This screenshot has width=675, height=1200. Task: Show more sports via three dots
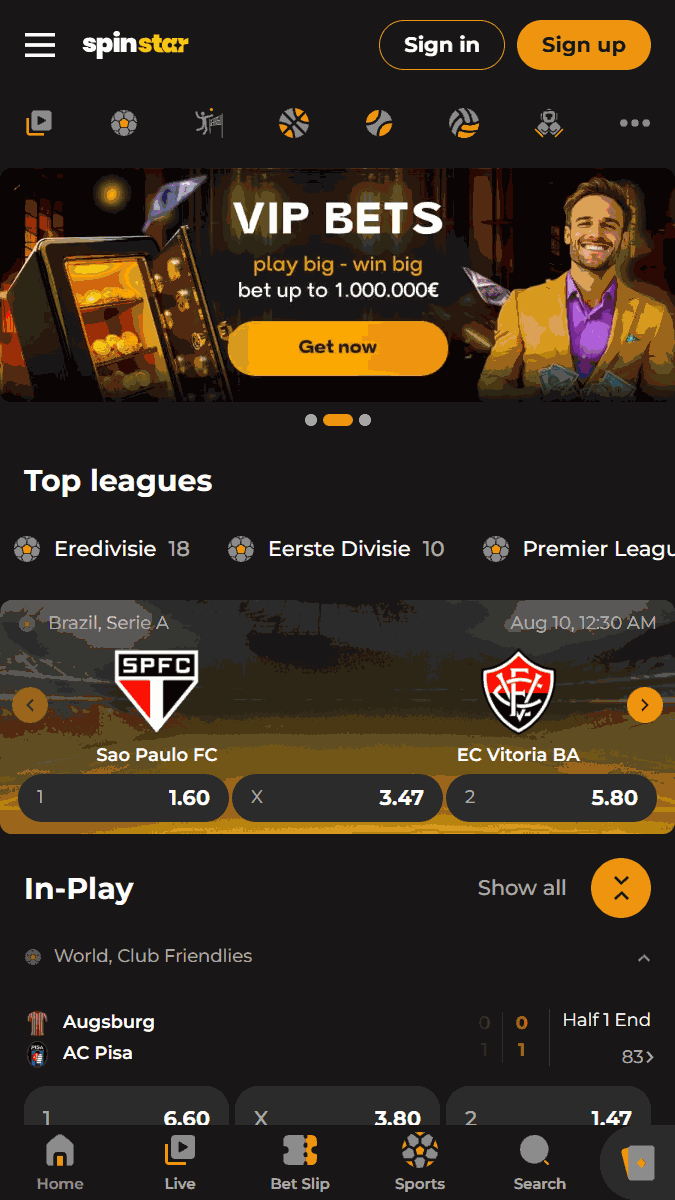tap(635, 124)
